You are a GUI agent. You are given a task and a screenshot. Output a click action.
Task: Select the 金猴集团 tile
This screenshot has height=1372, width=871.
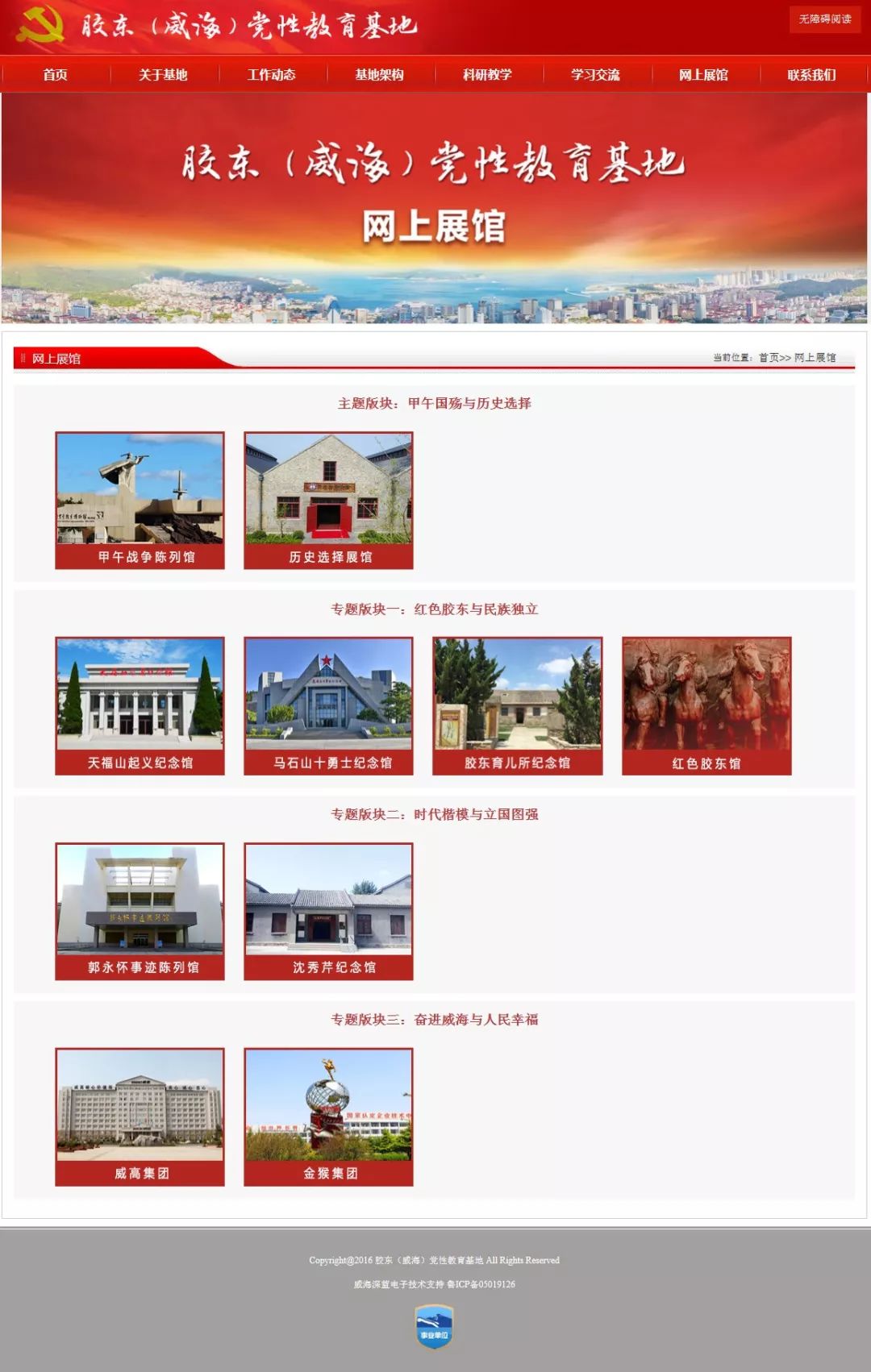328,1116
